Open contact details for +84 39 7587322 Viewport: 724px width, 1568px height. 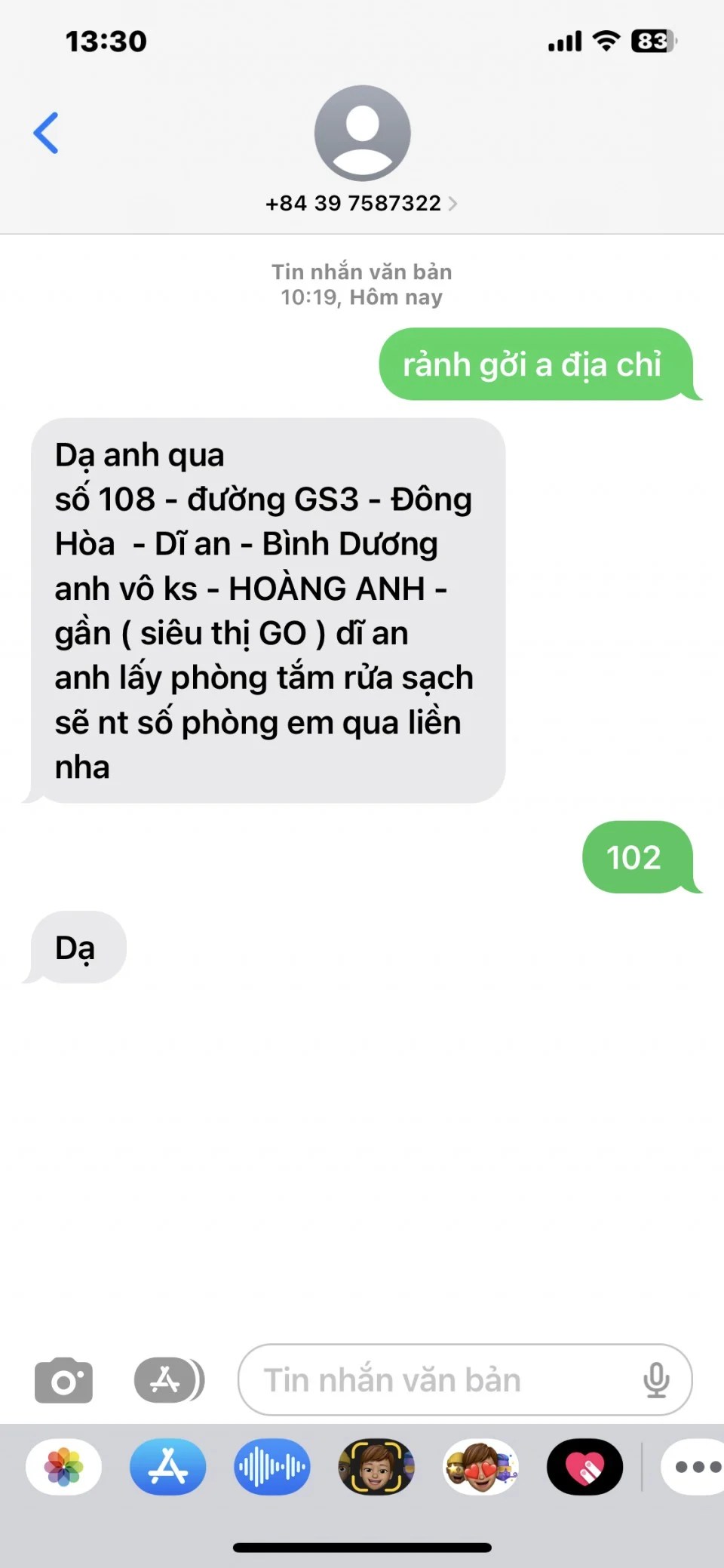361,203
